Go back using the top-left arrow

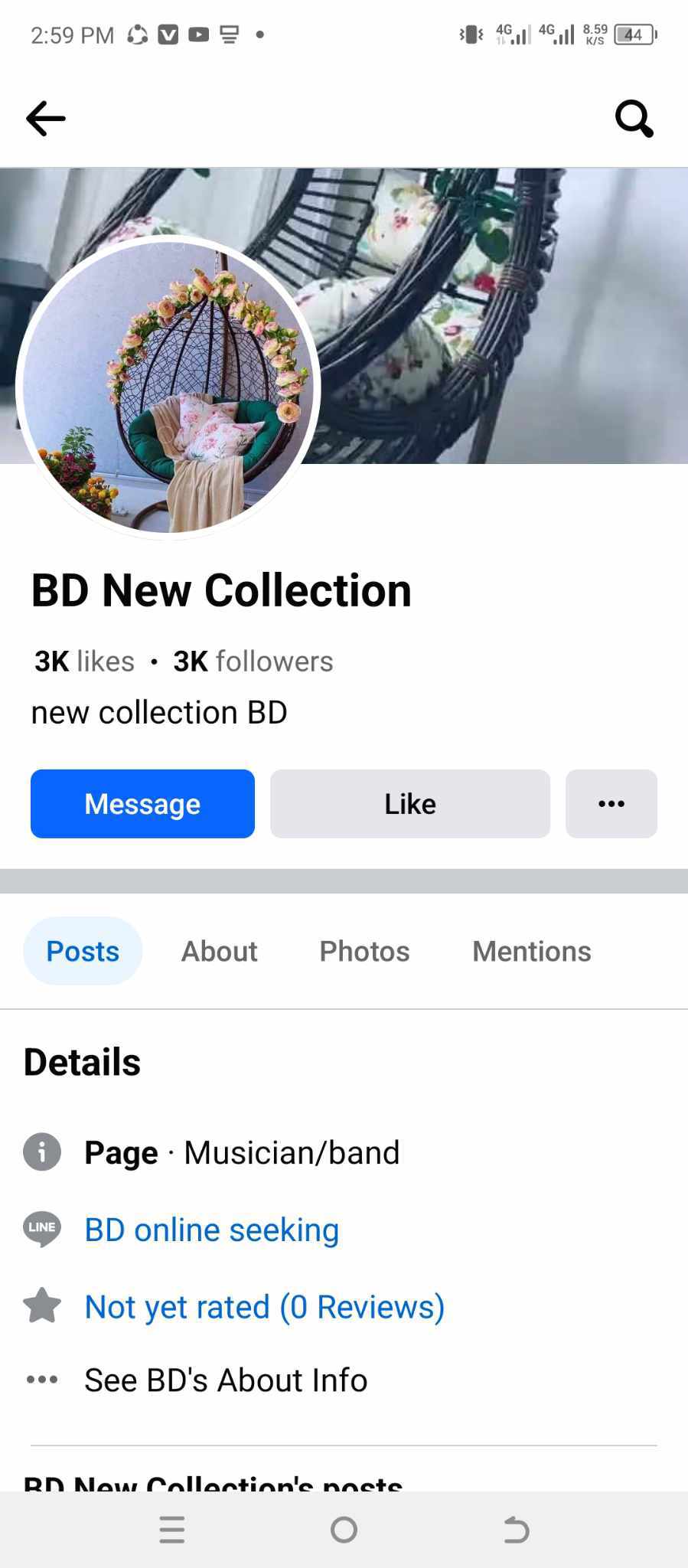46,119
